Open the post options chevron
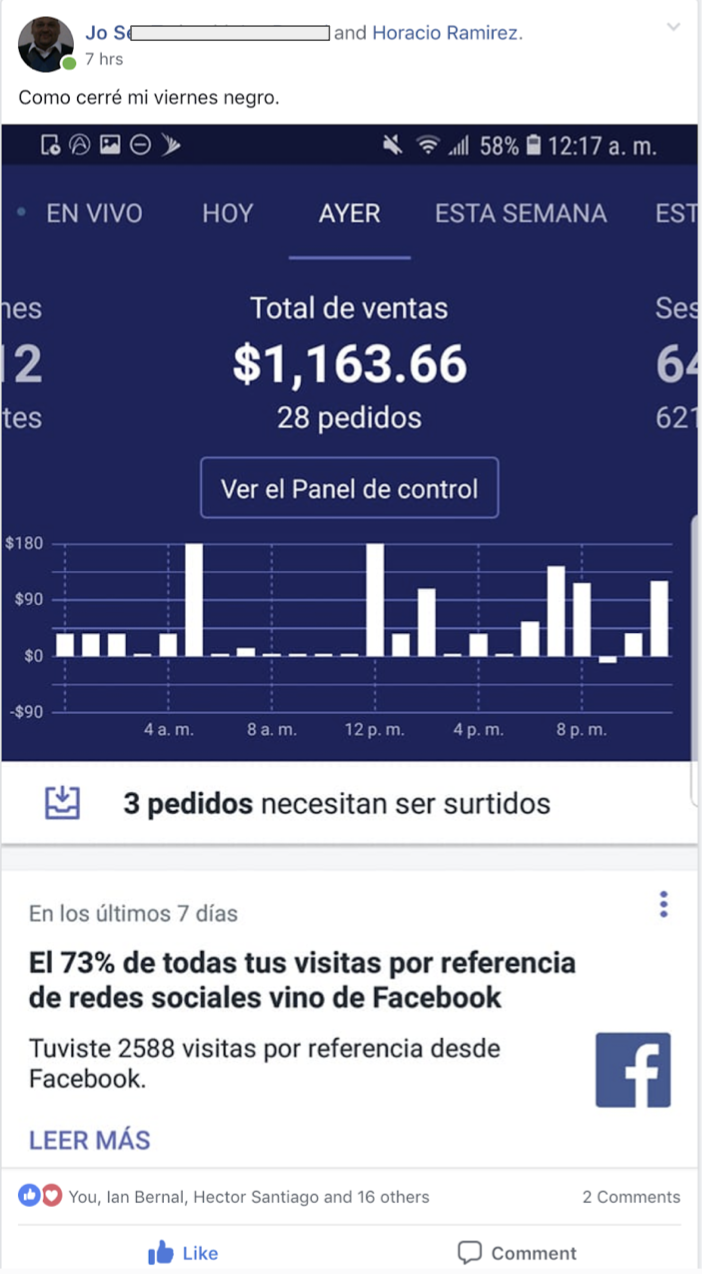The image size is (702, 1274). (674, 27)
